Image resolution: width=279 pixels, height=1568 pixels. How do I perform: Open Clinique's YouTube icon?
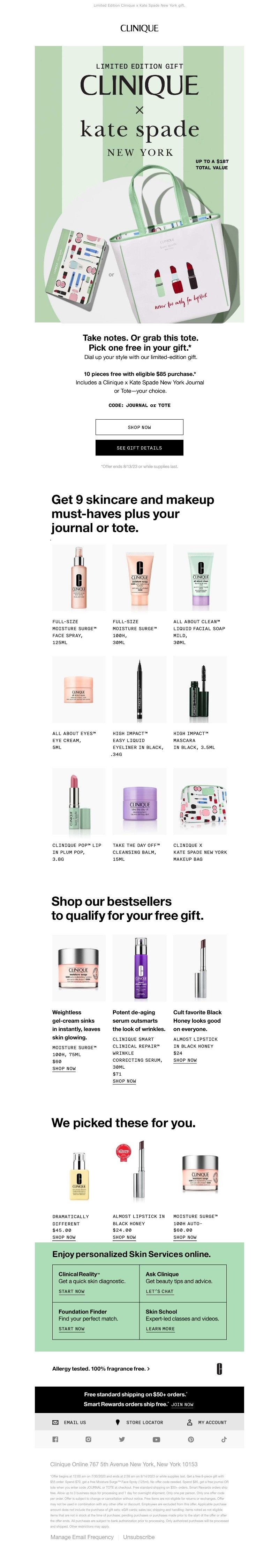(x=157, y=1440)
